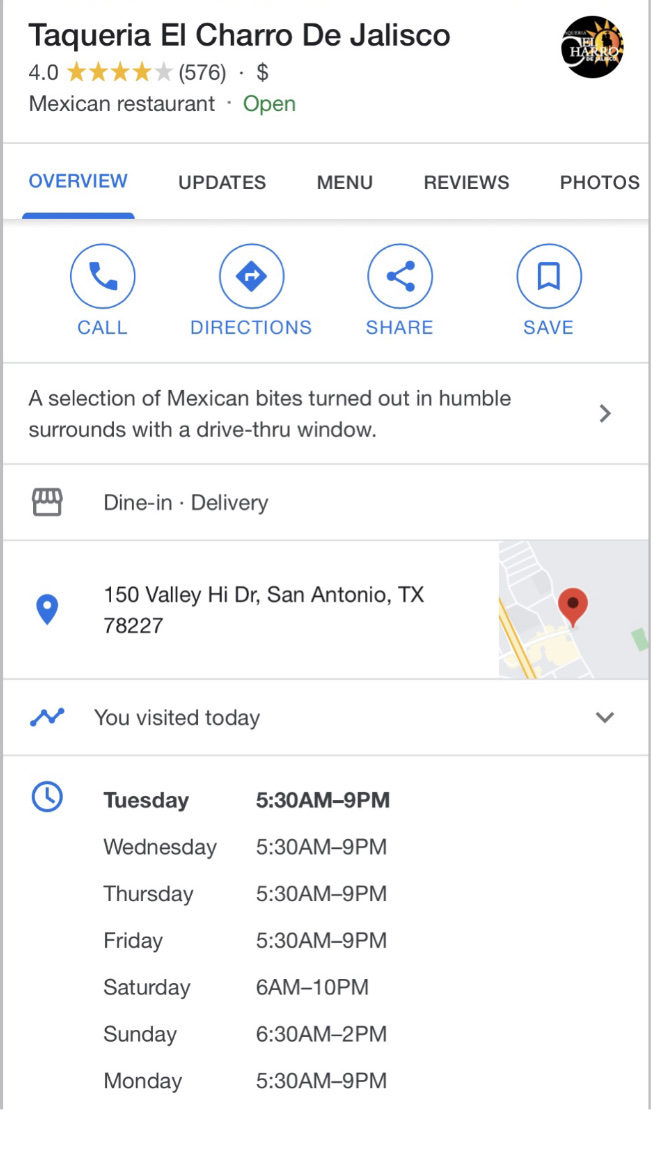Open the restaurant description details
The width and height of the screenshot is (668, 1154).
coord(320,414)
